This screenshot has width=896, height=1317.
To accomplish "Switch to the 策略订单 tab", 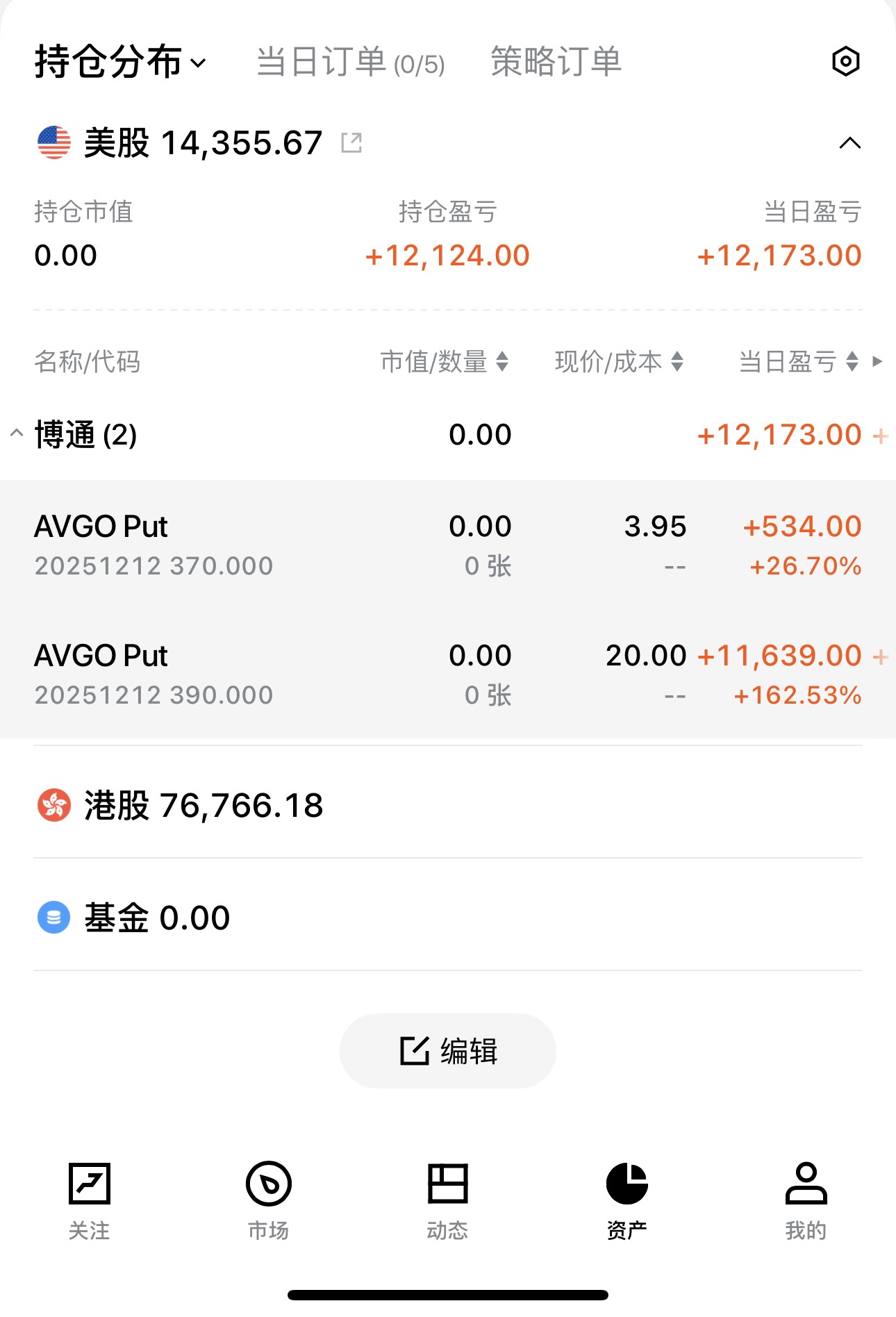I will click(x=556, y=62).
